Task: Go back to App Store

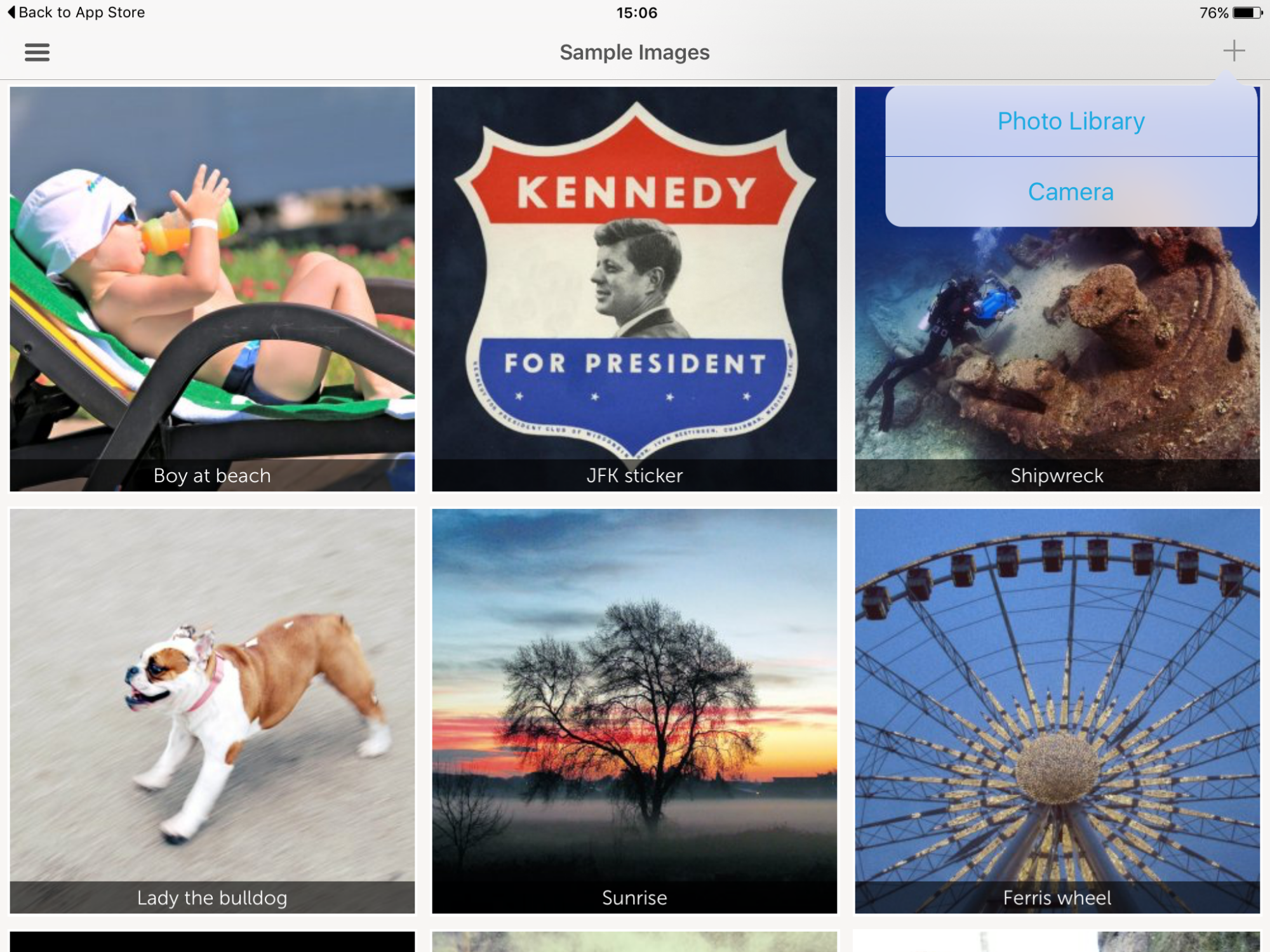Action: (x=76, y=13)
